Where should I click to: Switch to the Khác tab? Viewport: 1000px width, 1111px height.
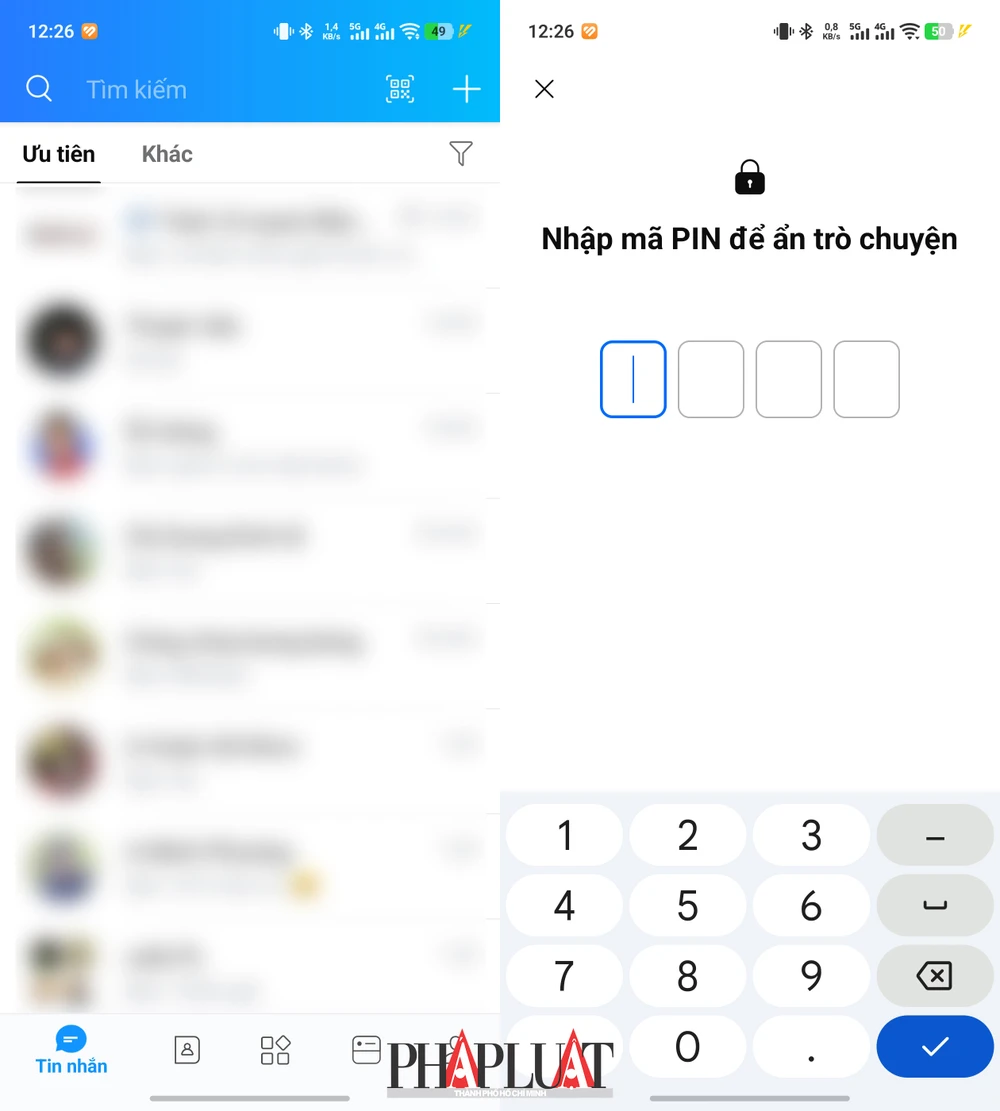(x=166, y=154)
